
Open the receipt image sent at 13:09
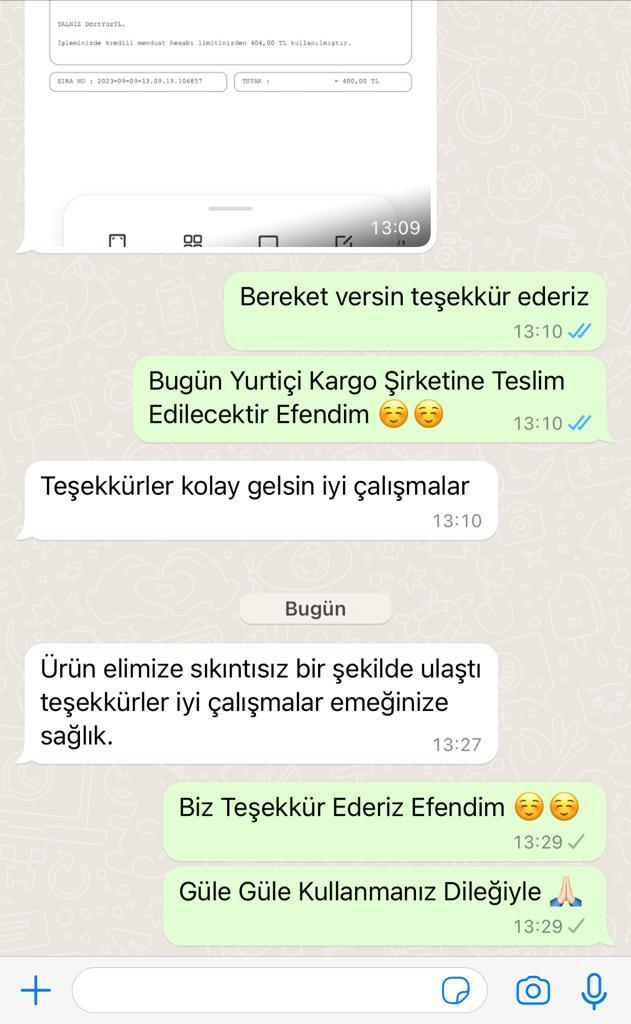[231, 125]
